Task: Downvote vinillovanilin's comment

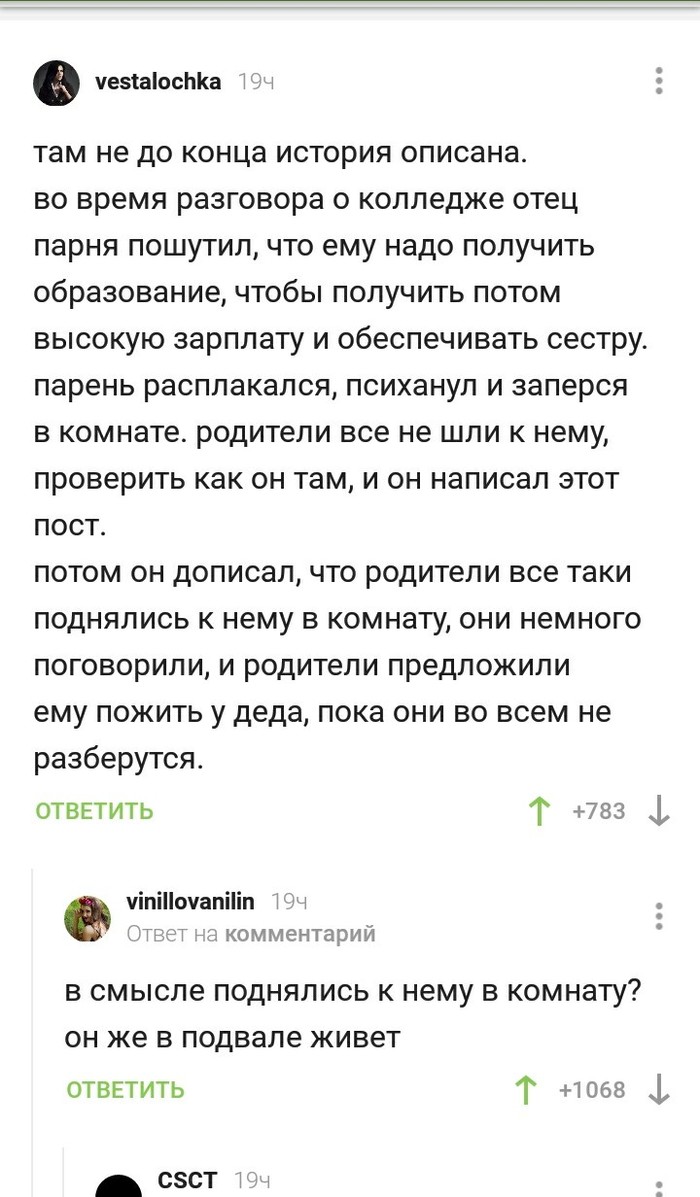Action: 659,1089
